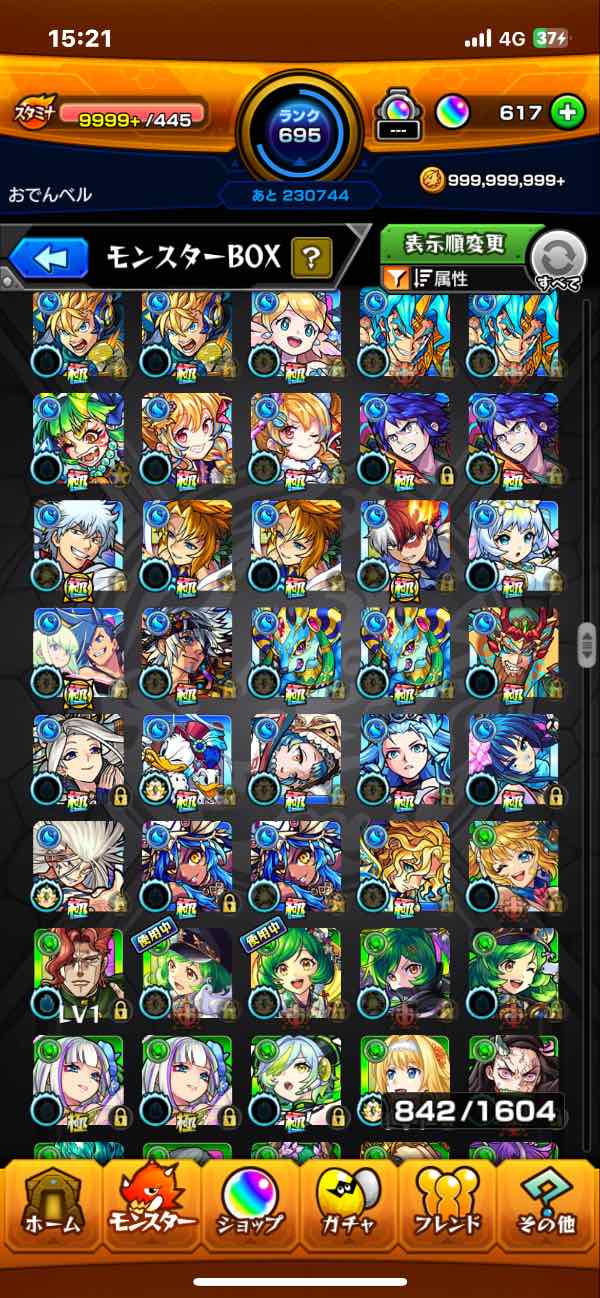
Task: Open the フレンド tab
Action: tap(450, 1207)
